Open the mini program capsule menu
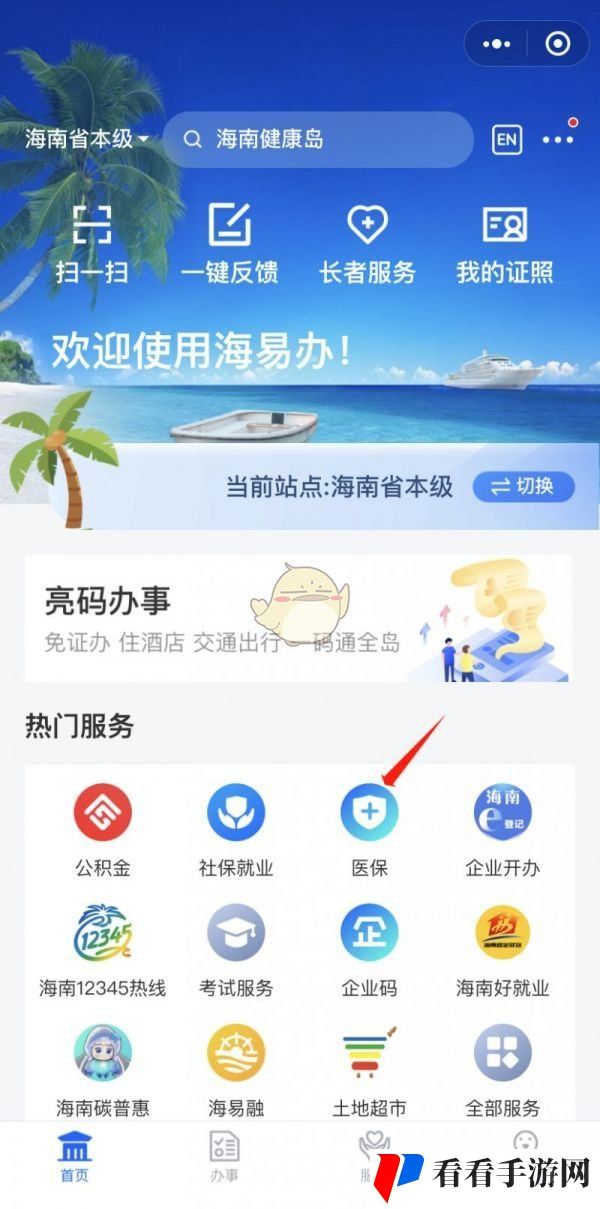600x1209 pixels. pos(497,44)
